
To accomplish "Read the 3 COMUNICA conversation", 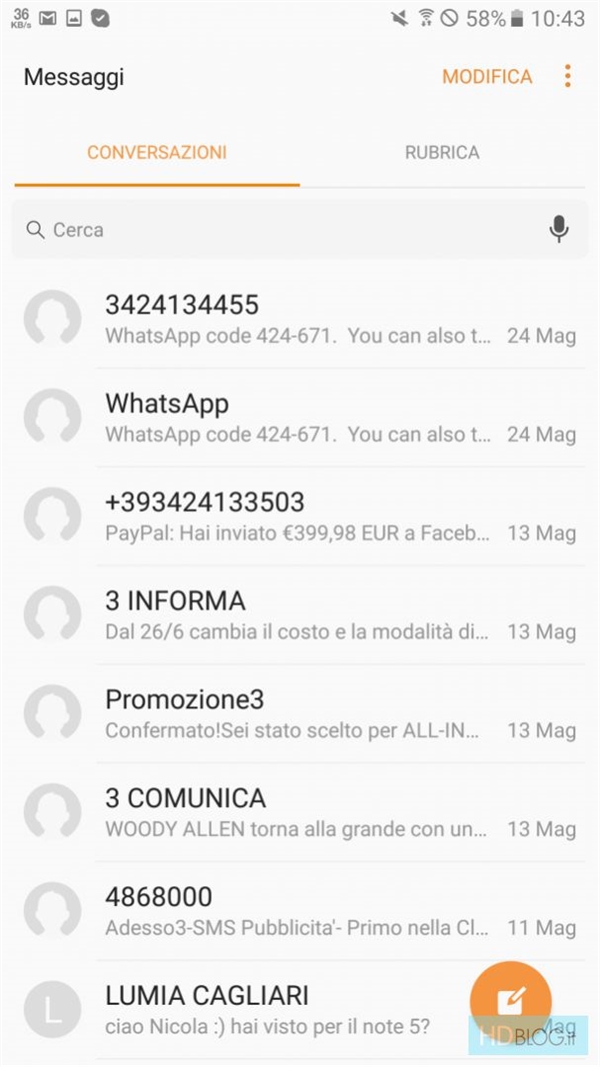I will click(x=300, y=812).
